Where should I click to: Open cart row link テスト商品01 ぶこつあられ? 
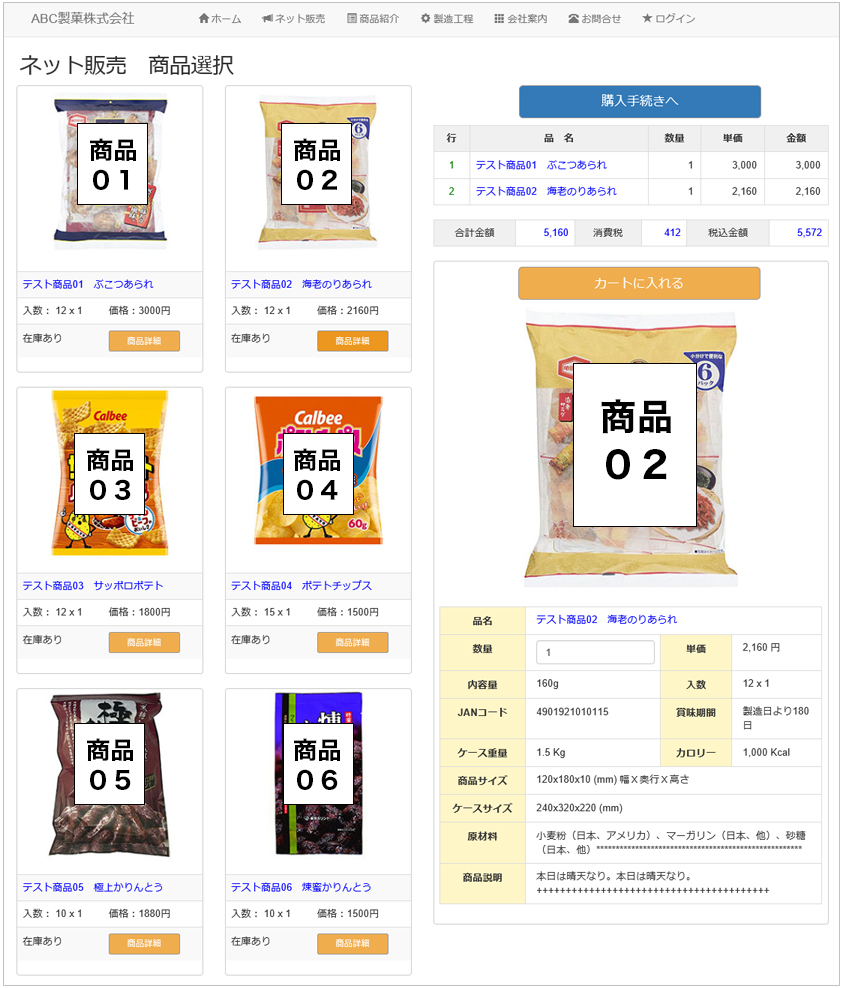(x=541, y=165)
